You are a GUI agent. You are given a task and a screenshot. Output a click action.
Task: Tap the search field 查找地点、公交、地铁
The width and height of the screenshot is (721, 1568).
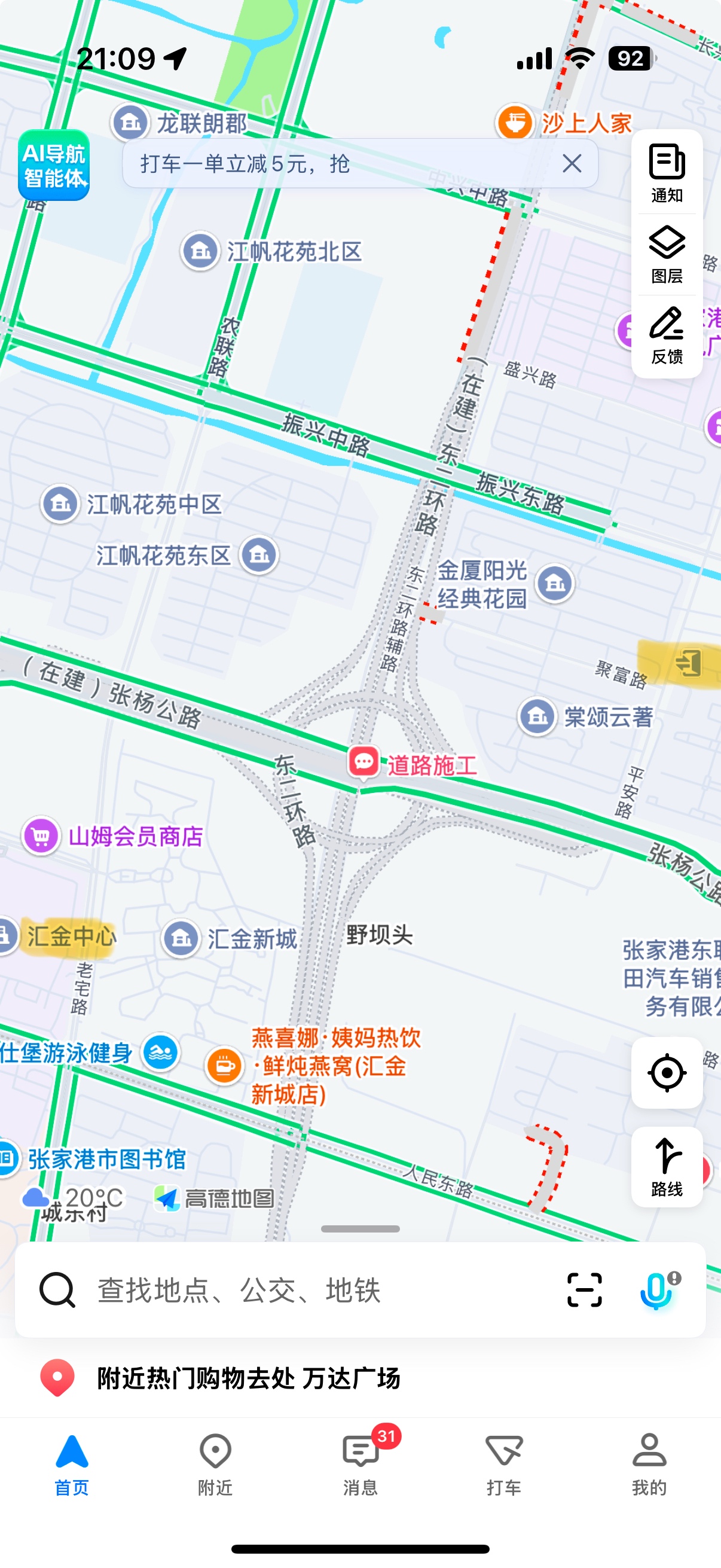coord(304,1290)
